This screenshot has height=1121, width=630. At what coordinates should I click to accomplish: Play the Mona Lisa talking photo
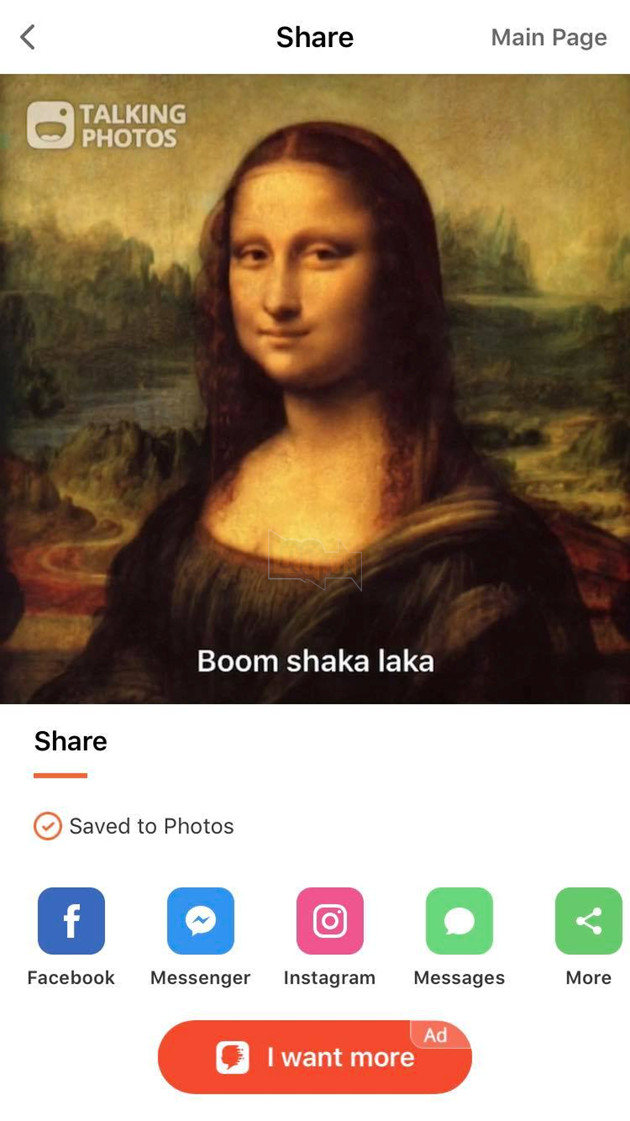[x=315, y=388]
